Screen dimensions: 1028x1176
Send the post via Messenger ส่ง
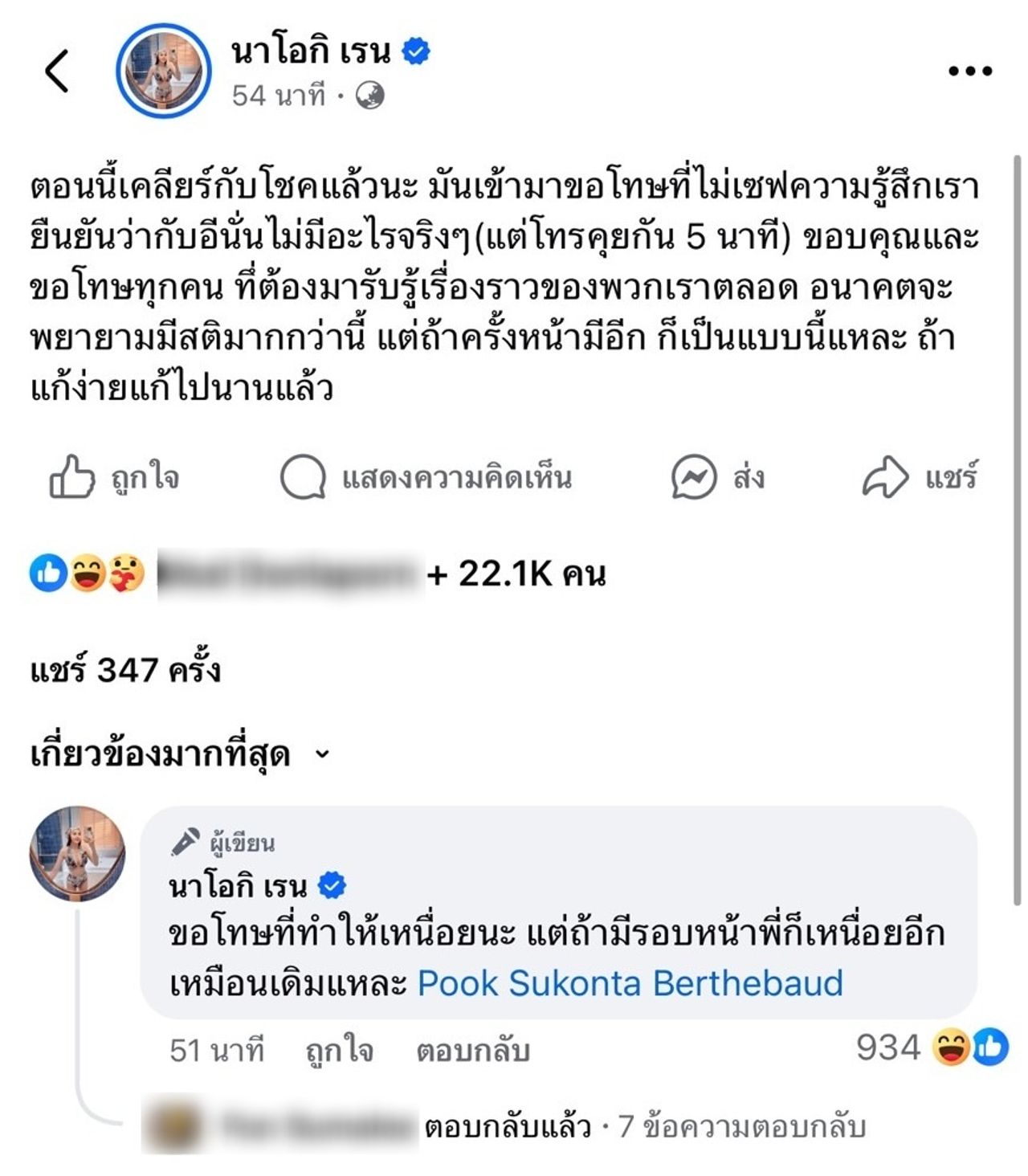tap(717, 477)
